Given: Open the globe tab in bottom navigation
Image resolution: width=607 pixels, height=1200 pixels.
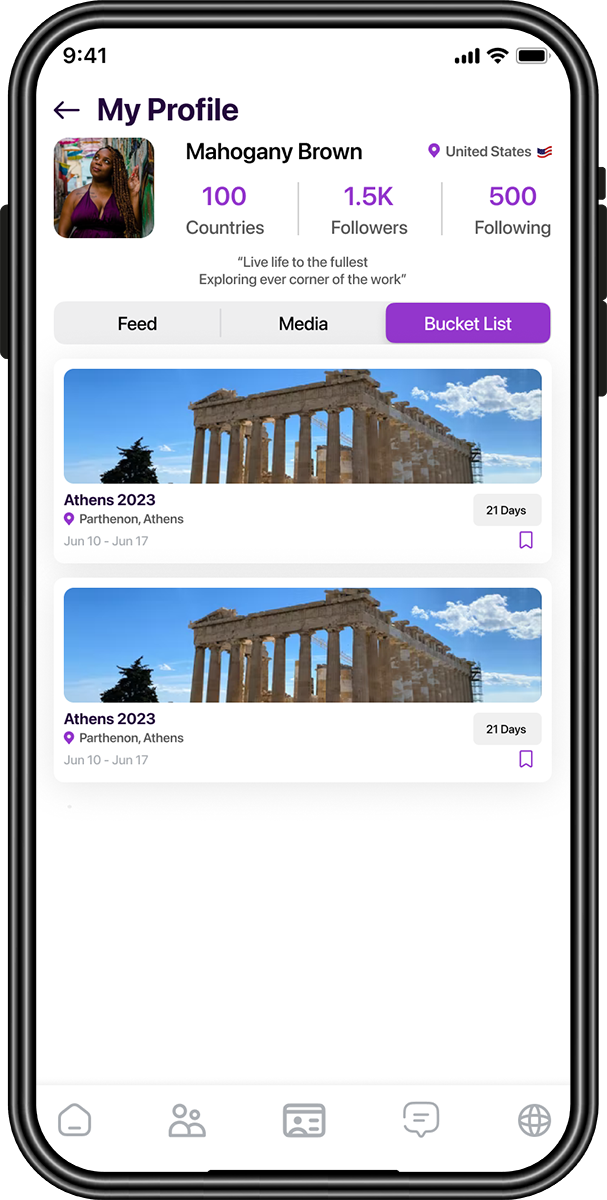Looking at the screenshot, I should pyautogui.click(x=534, y=1120).
